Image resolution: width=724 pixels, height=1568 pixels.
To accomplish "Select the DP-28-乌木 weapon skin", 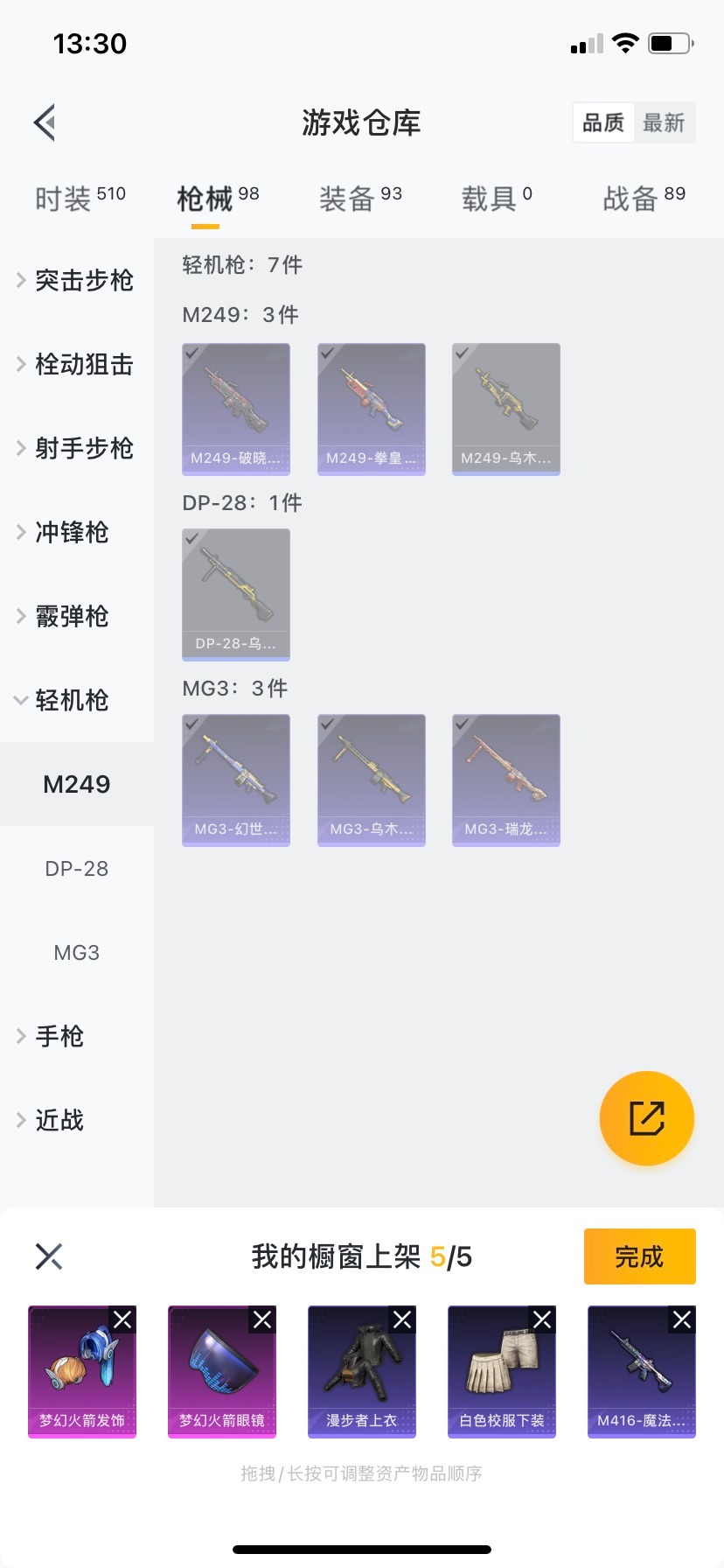I will point(236,594).
